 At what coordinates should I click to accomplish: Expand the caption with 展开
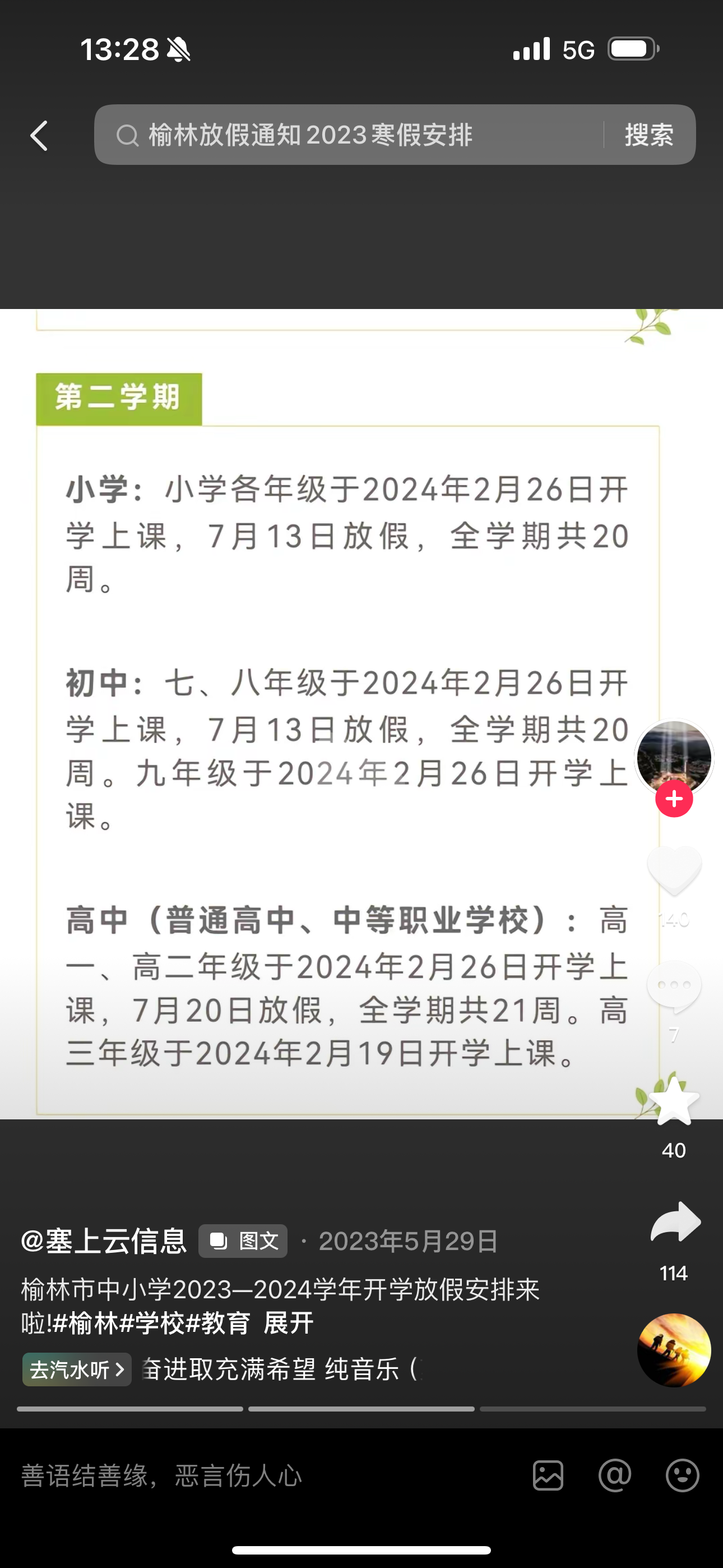click(x=289, y=1323)
